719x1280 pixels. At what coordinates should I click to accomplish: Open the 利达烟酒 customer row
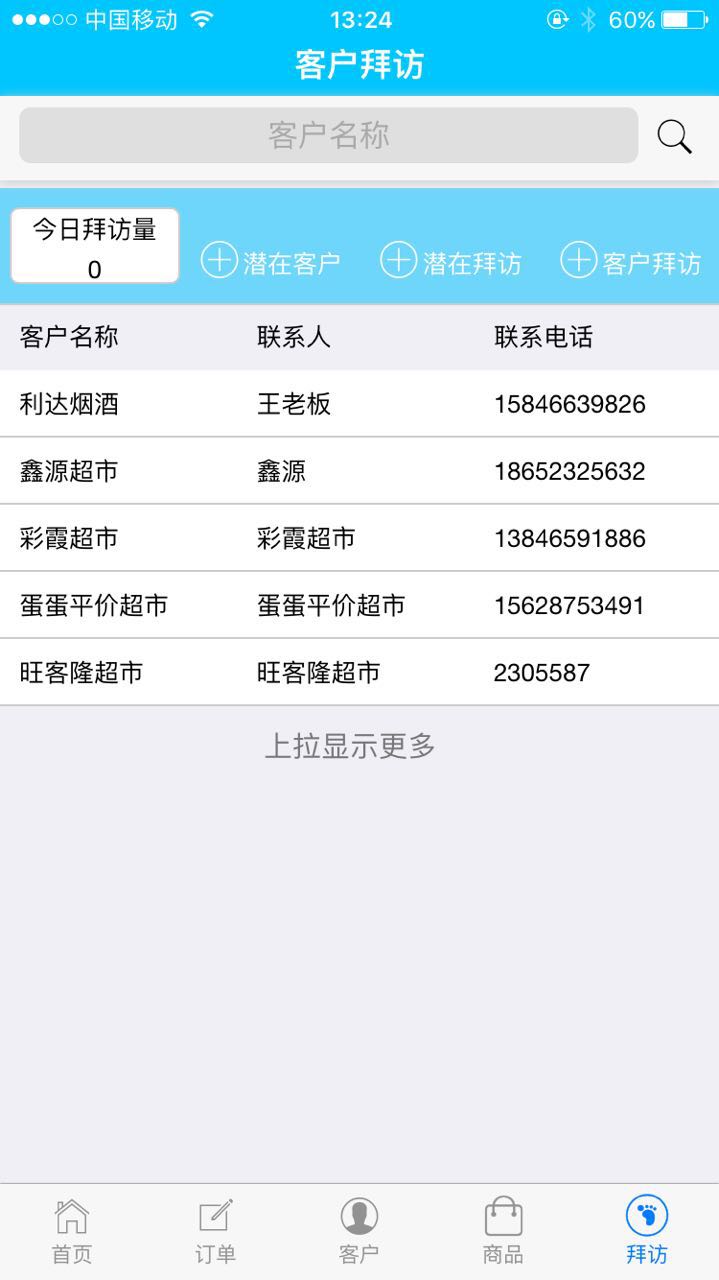point(359,404)
